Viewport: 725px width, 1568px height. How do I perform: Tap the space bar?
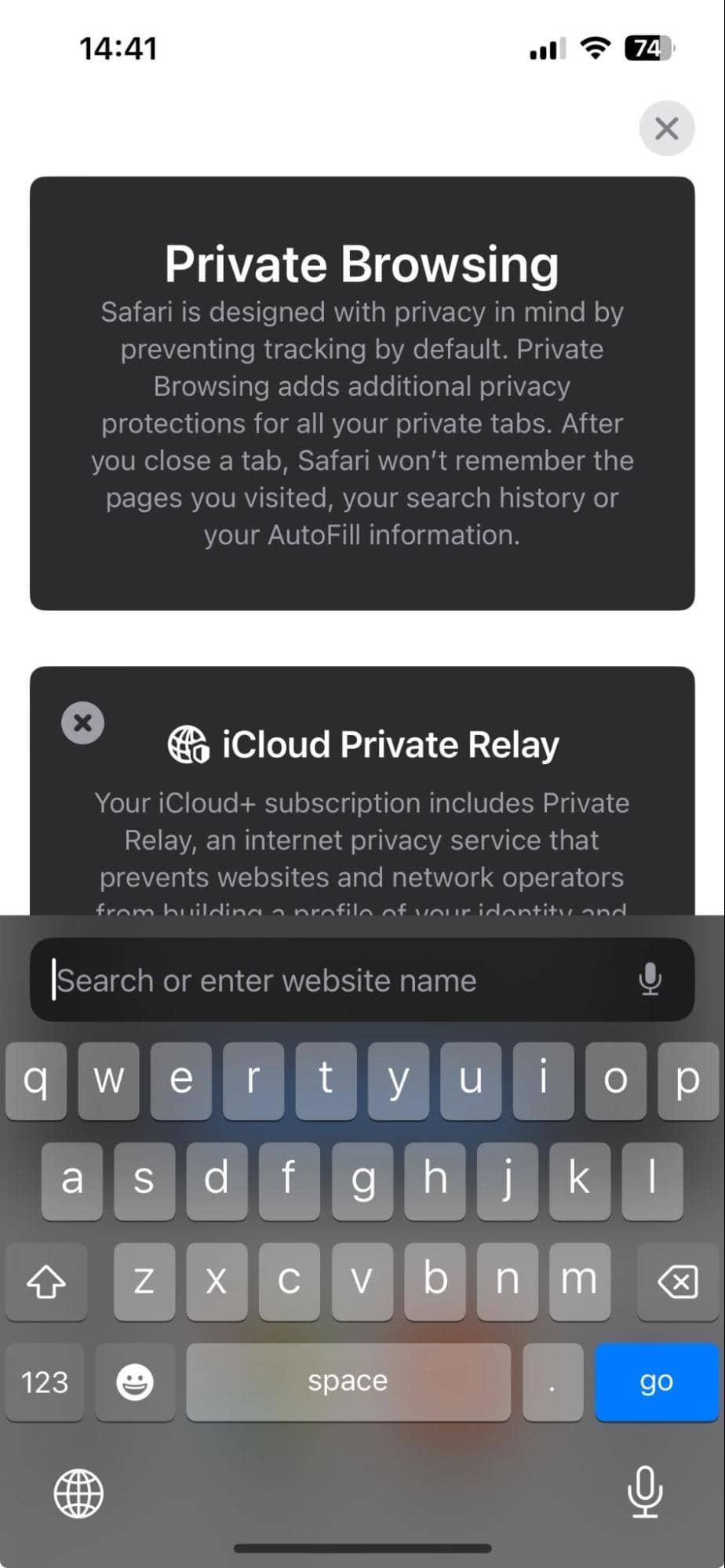348,1381
